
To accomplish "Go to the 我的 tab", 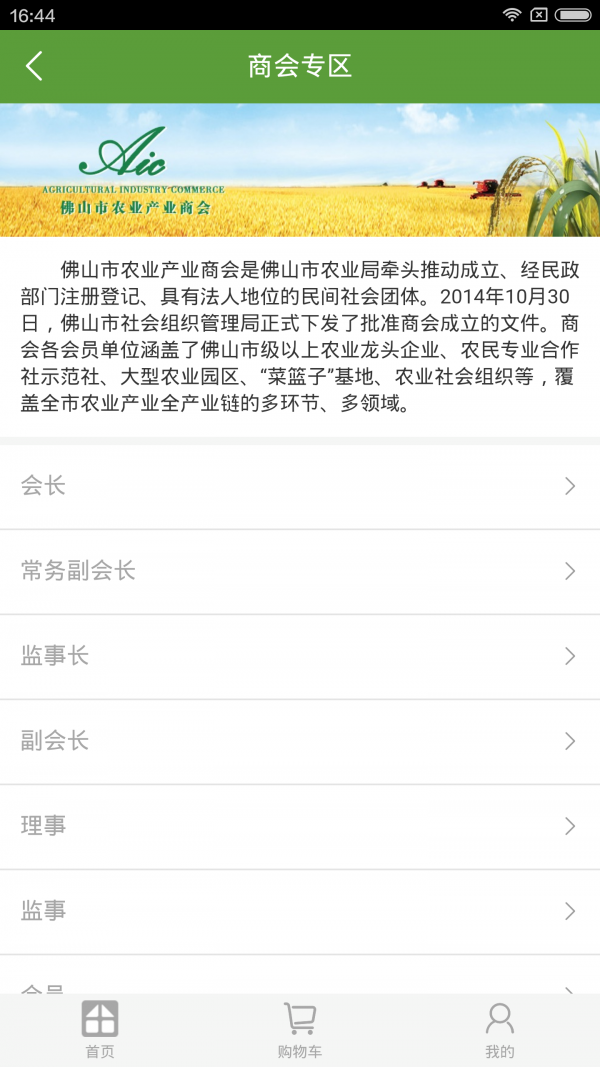I will (x=500, y=1030).
